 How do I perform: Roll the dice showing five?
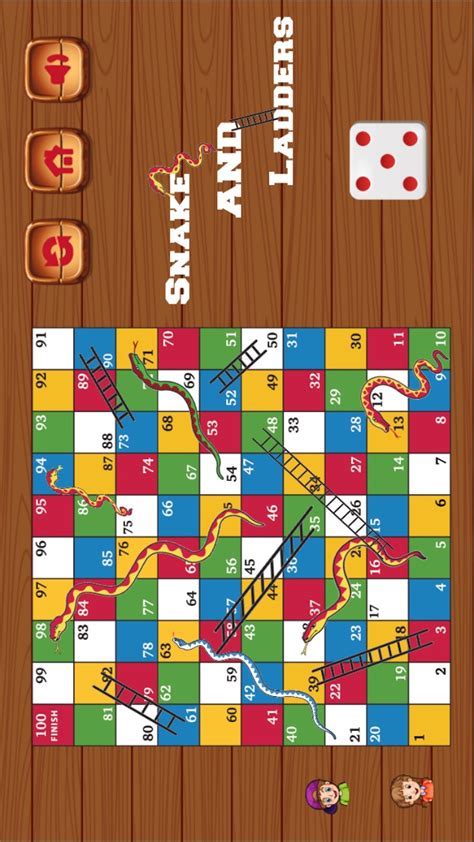[x=388, y=161]
